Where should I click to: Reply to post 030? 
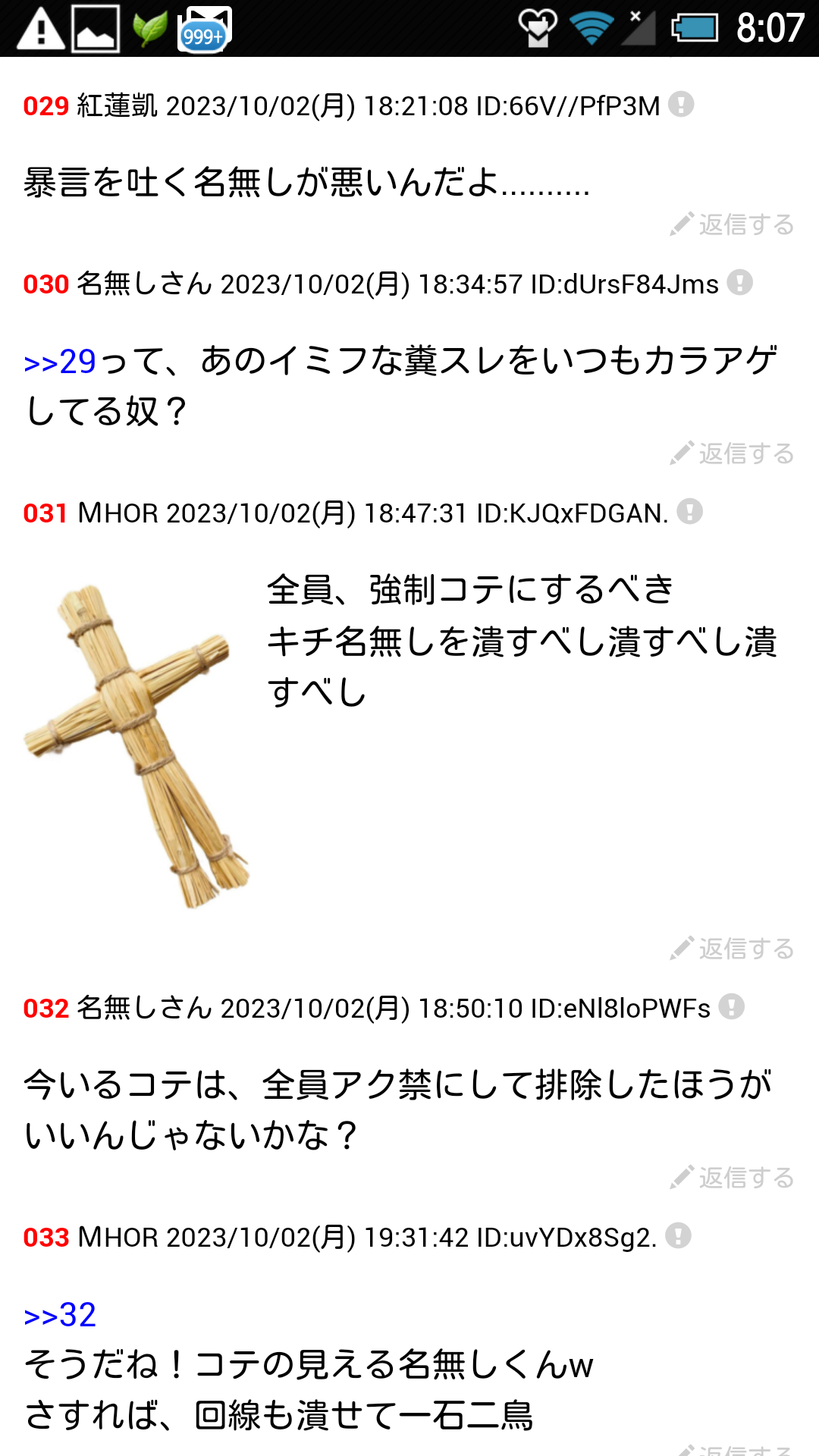point(732,453)
